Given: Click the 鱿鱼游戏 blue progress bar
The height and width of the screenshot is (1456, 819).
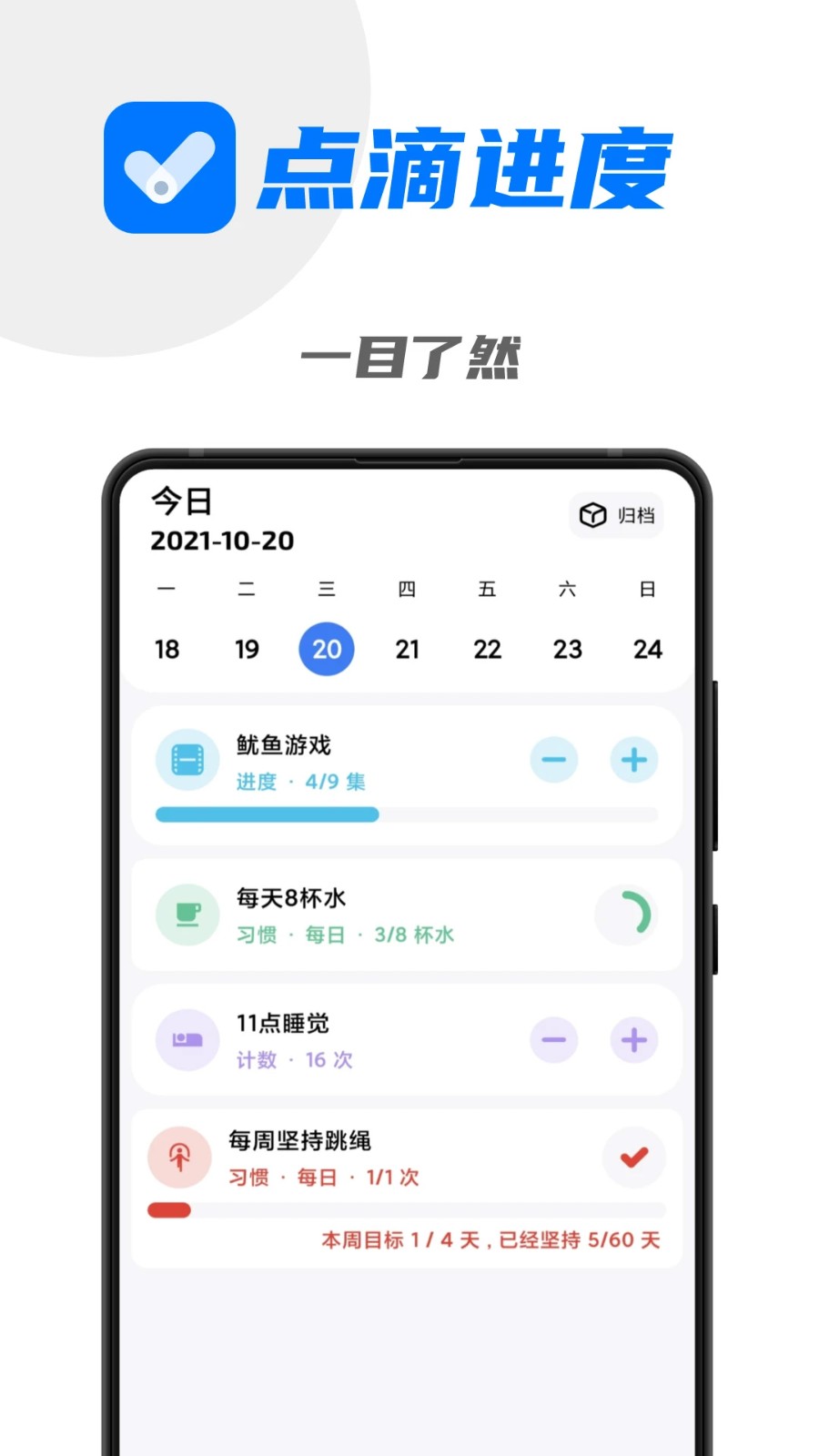Looking at the screenshot, I should tap(267, 815).
